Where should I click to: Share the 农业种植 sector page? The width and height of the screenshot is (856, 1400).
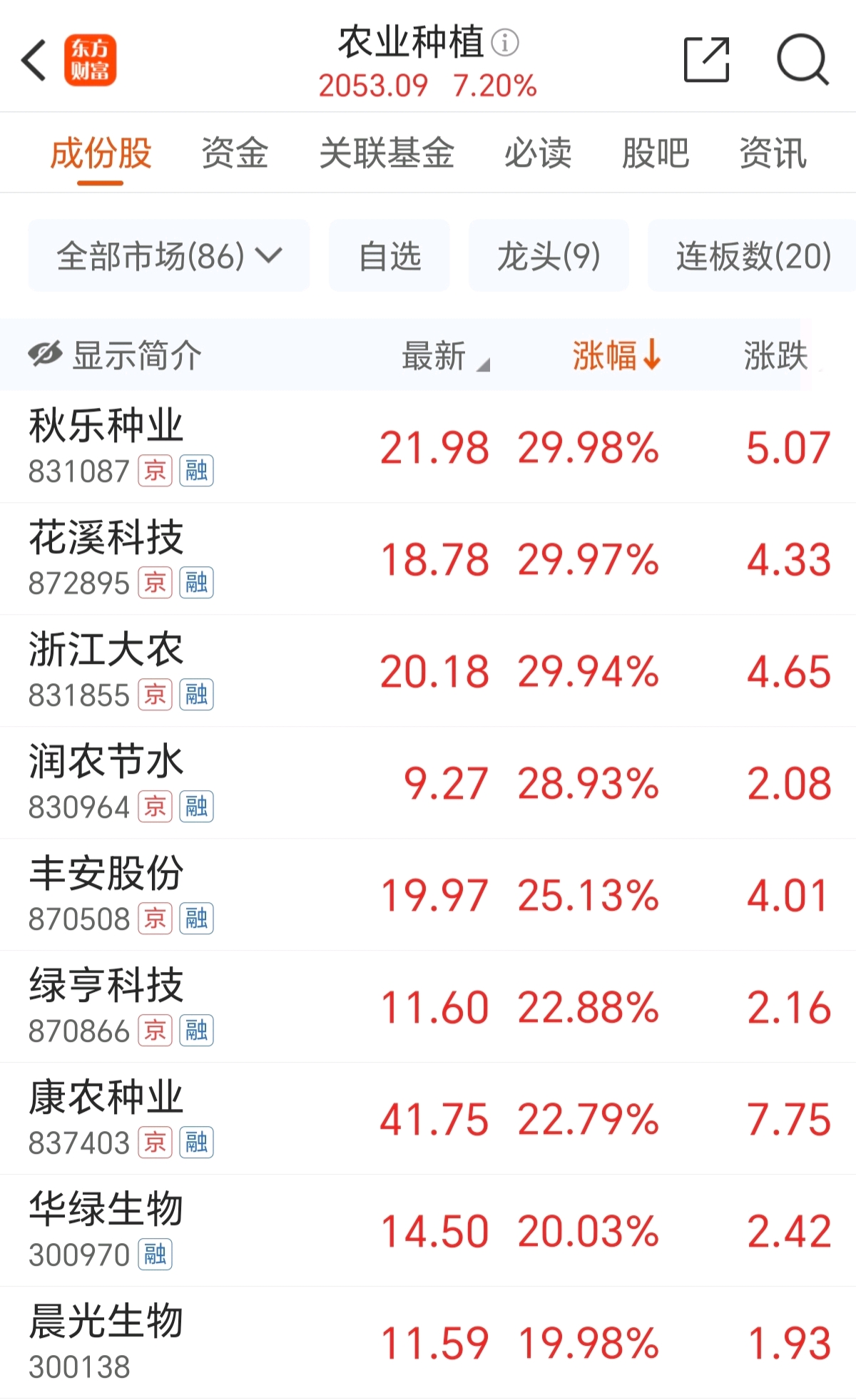(x=706, y=60)
